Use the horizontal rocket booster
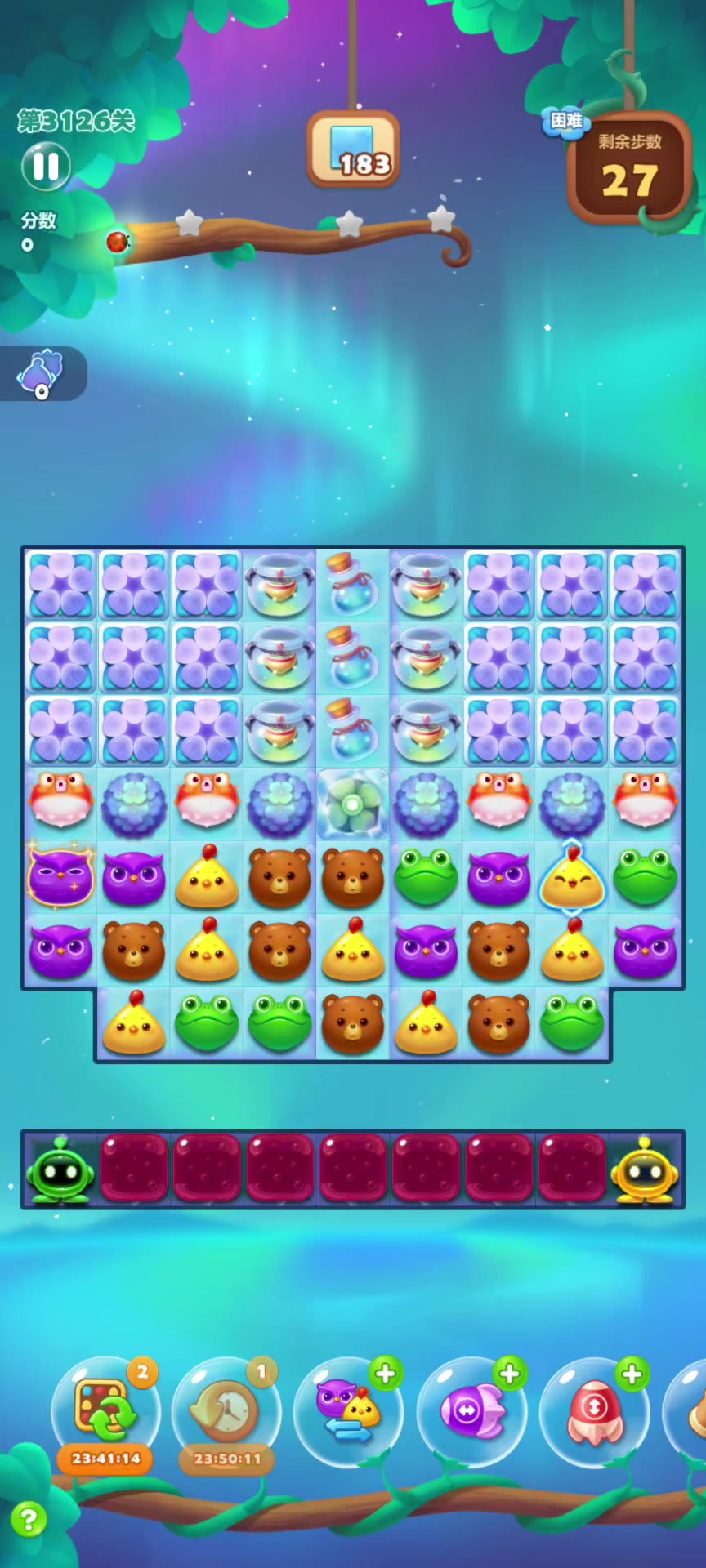 471,1410
